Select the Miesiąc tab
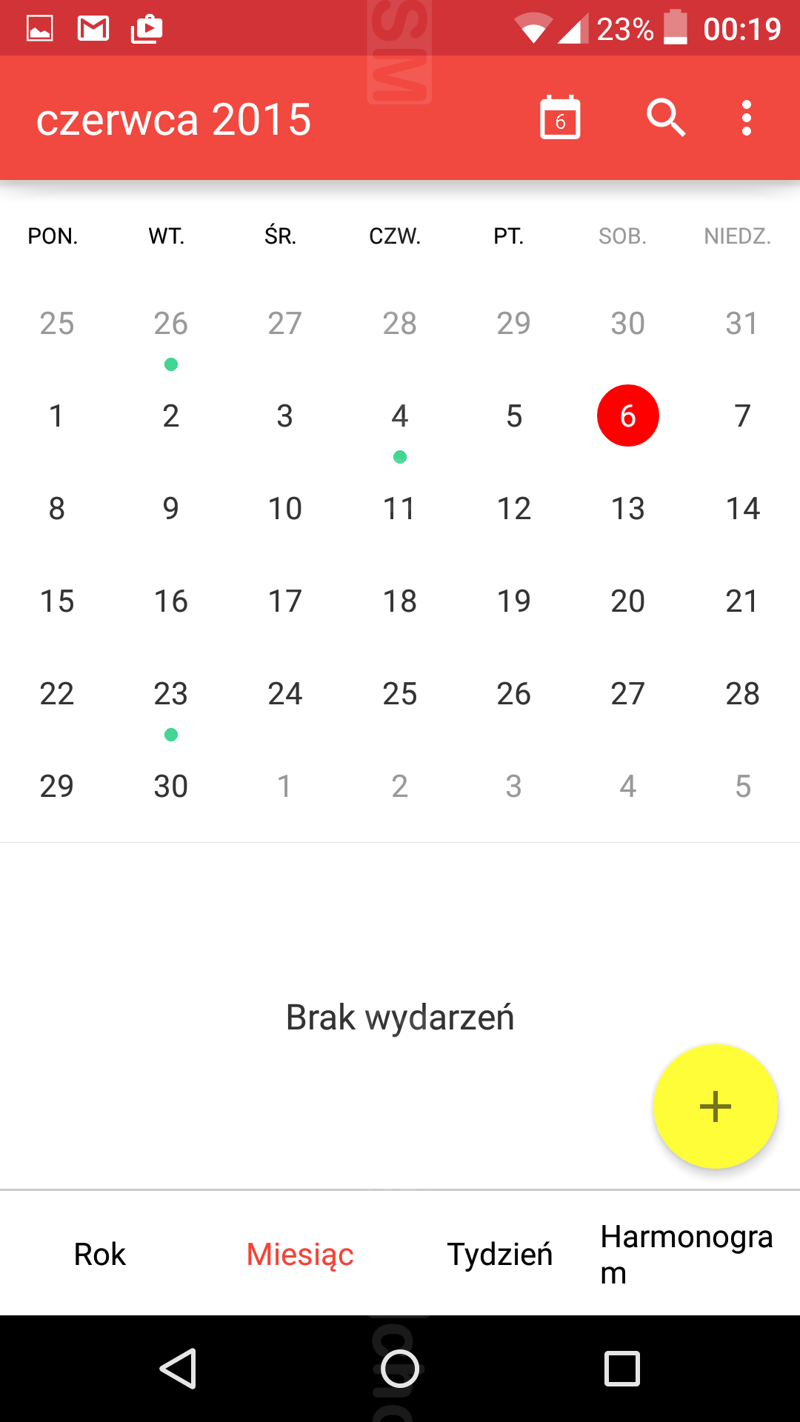800x1422 pixels. [x=300, y=1254]
